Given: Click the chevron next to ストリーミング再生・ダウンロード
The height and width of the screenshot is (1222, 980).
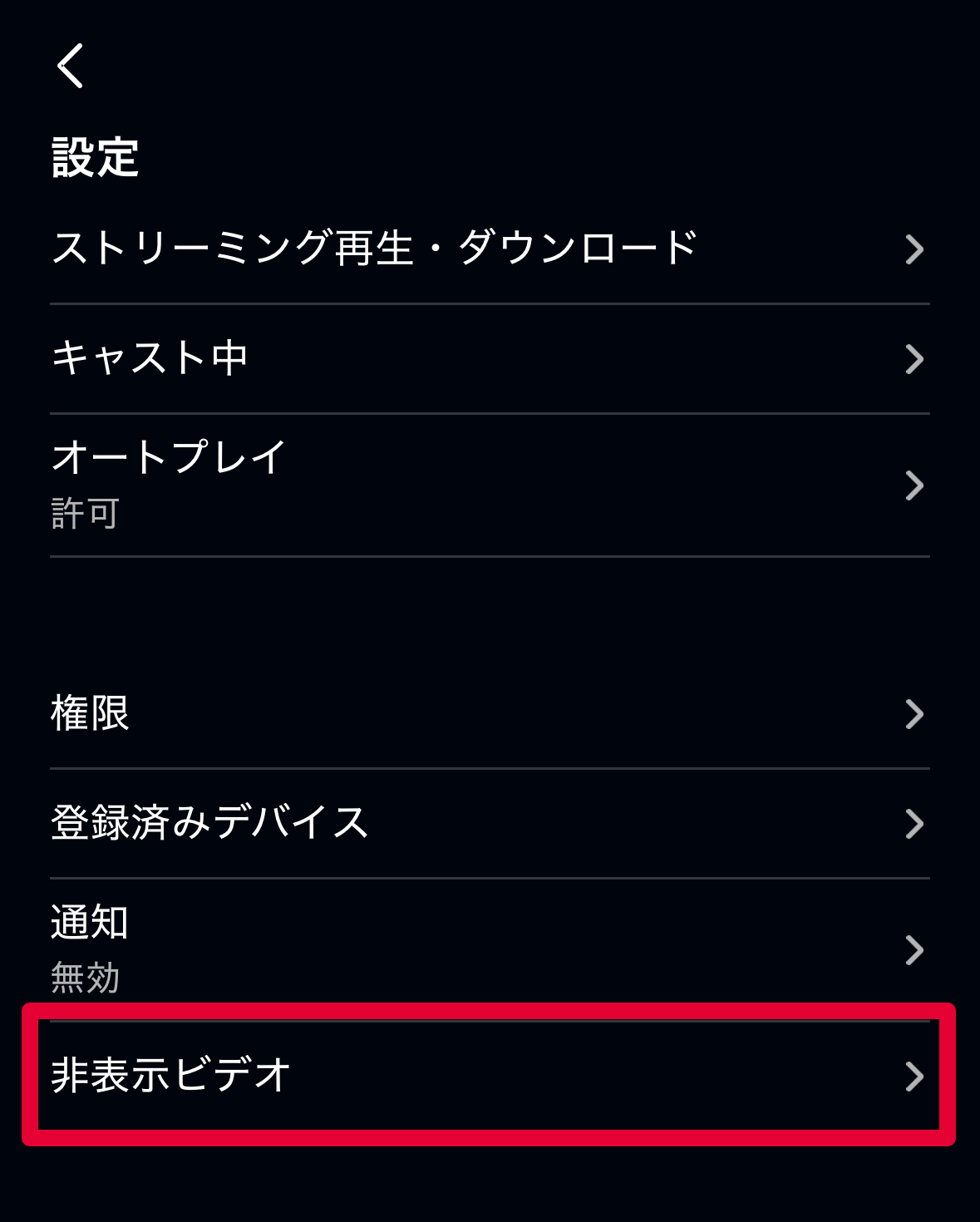Looking at the screenshot, I should tap(914, 248).
